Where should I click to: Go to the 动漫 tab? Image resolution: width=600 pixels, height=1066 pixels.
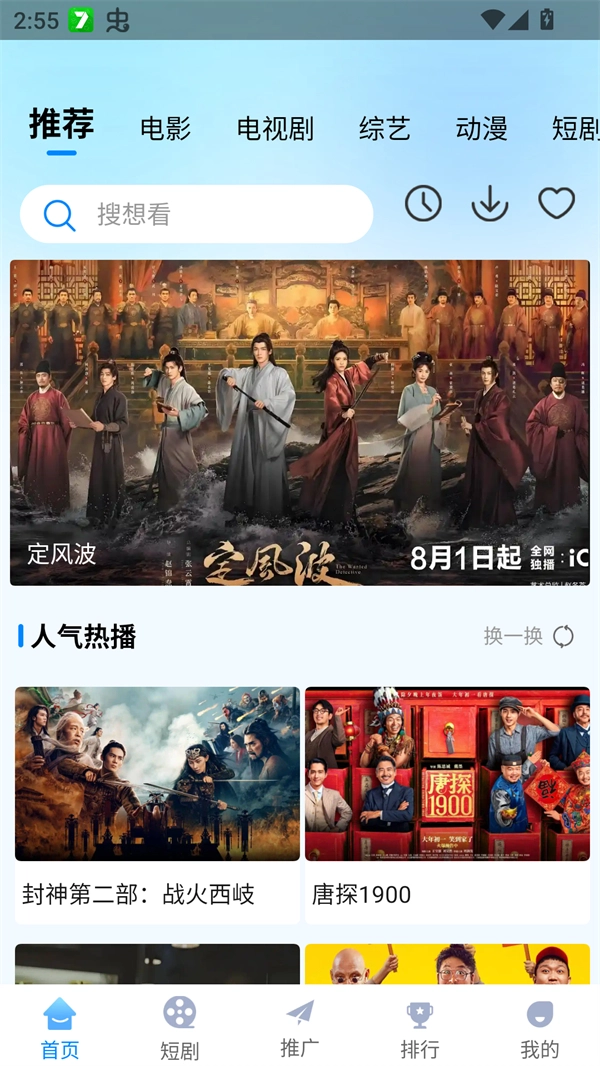[x=481, y=128]
